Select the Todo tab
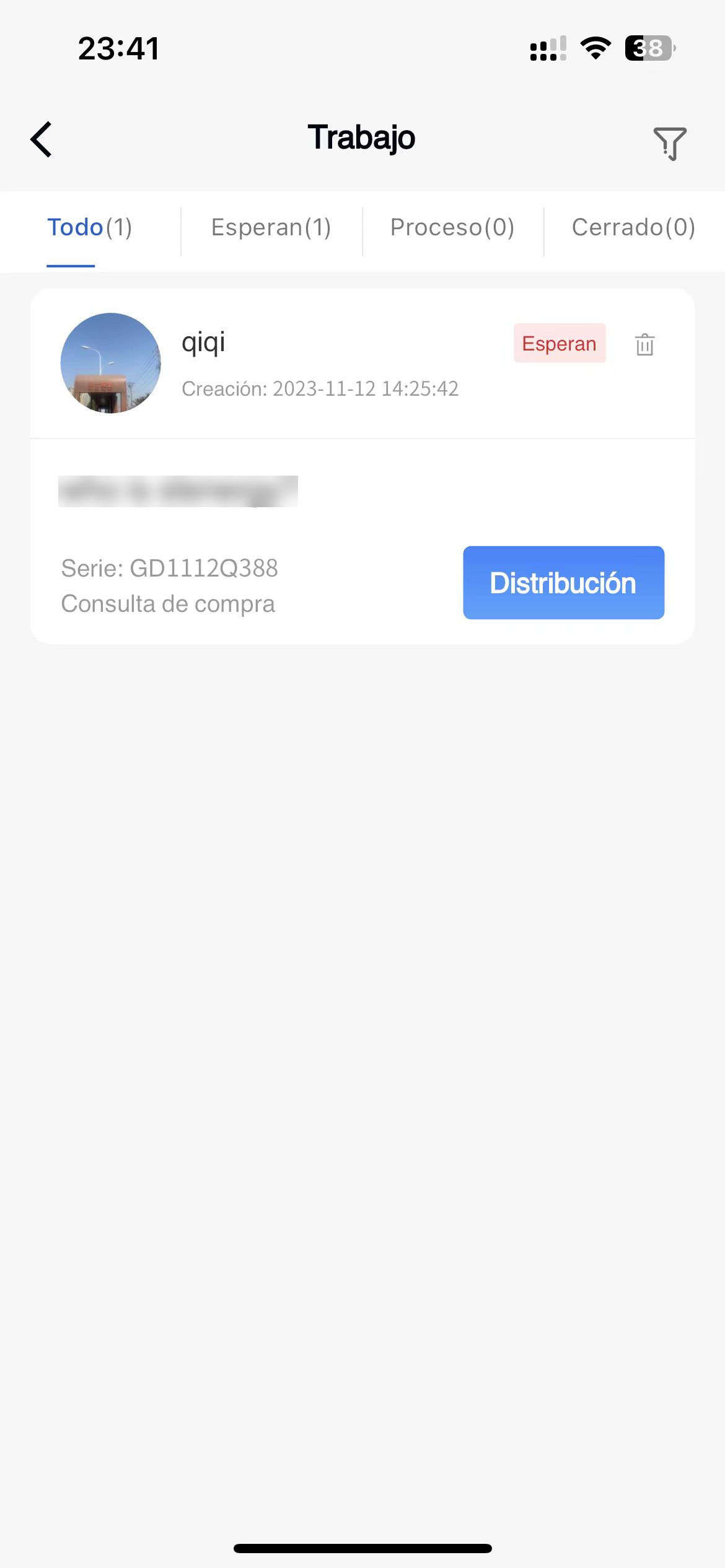This screenshot has height=1568, width=725. pos(90,227)
